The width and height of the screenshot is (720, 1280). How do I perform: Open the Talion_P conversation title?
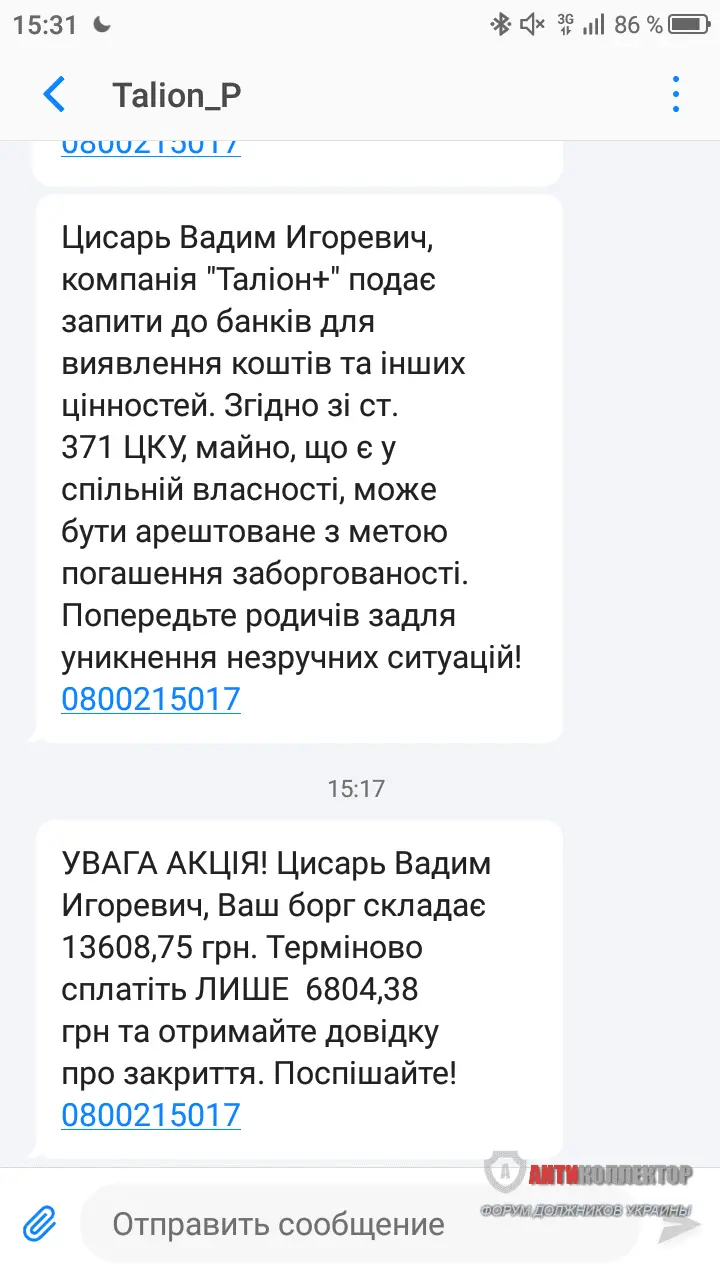point(175,94)
